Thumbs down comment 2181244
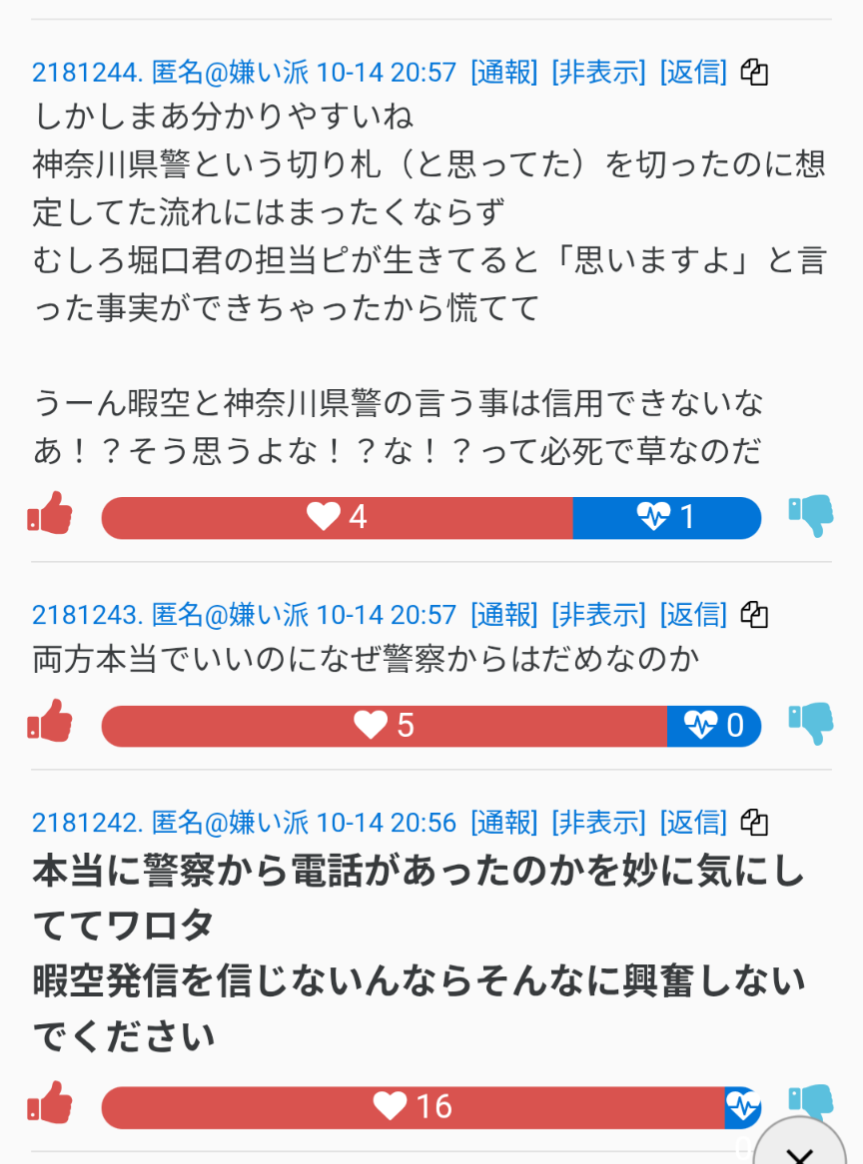The width and height of the screenshot is (863, 1164). click(810, 516)
